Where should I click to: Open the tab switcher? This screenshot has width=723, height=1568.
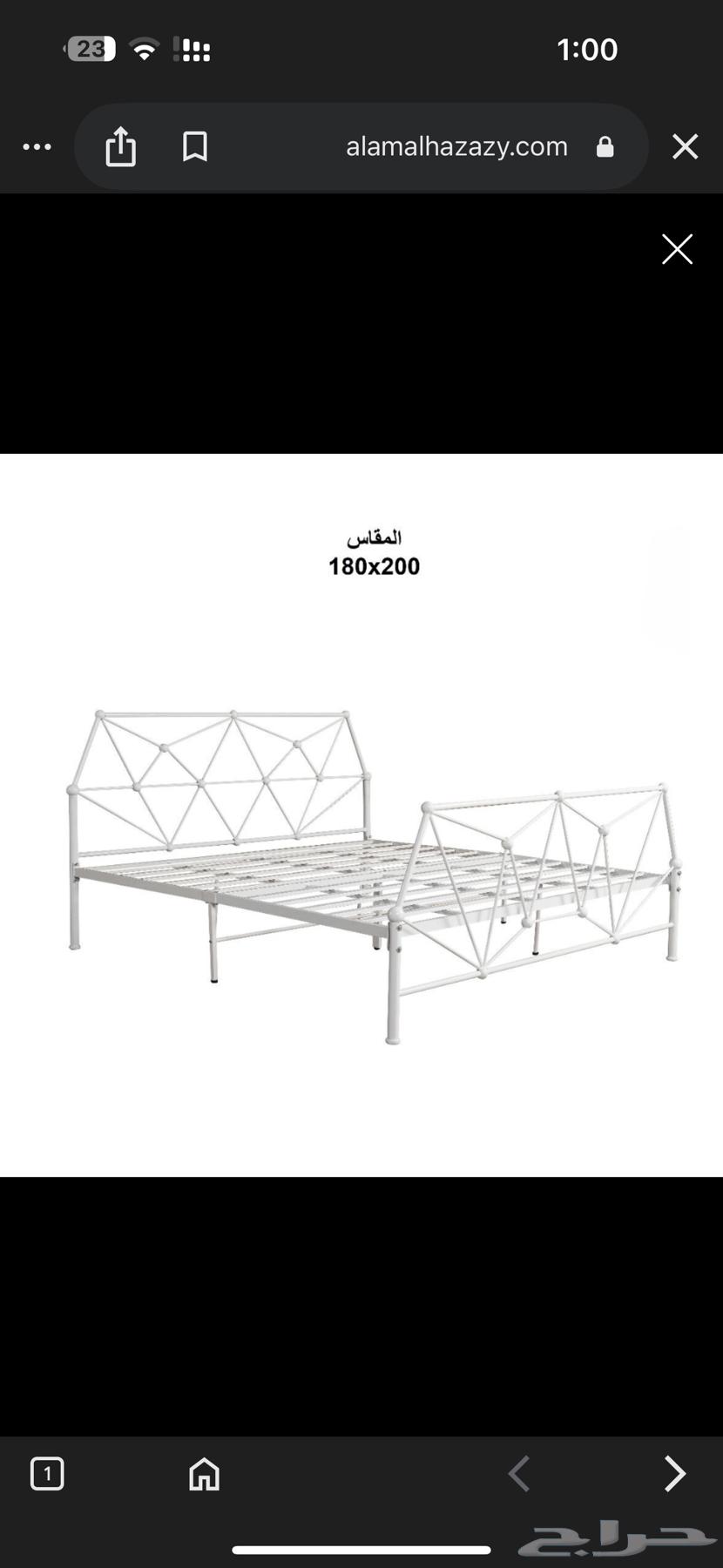point(47,1474)
